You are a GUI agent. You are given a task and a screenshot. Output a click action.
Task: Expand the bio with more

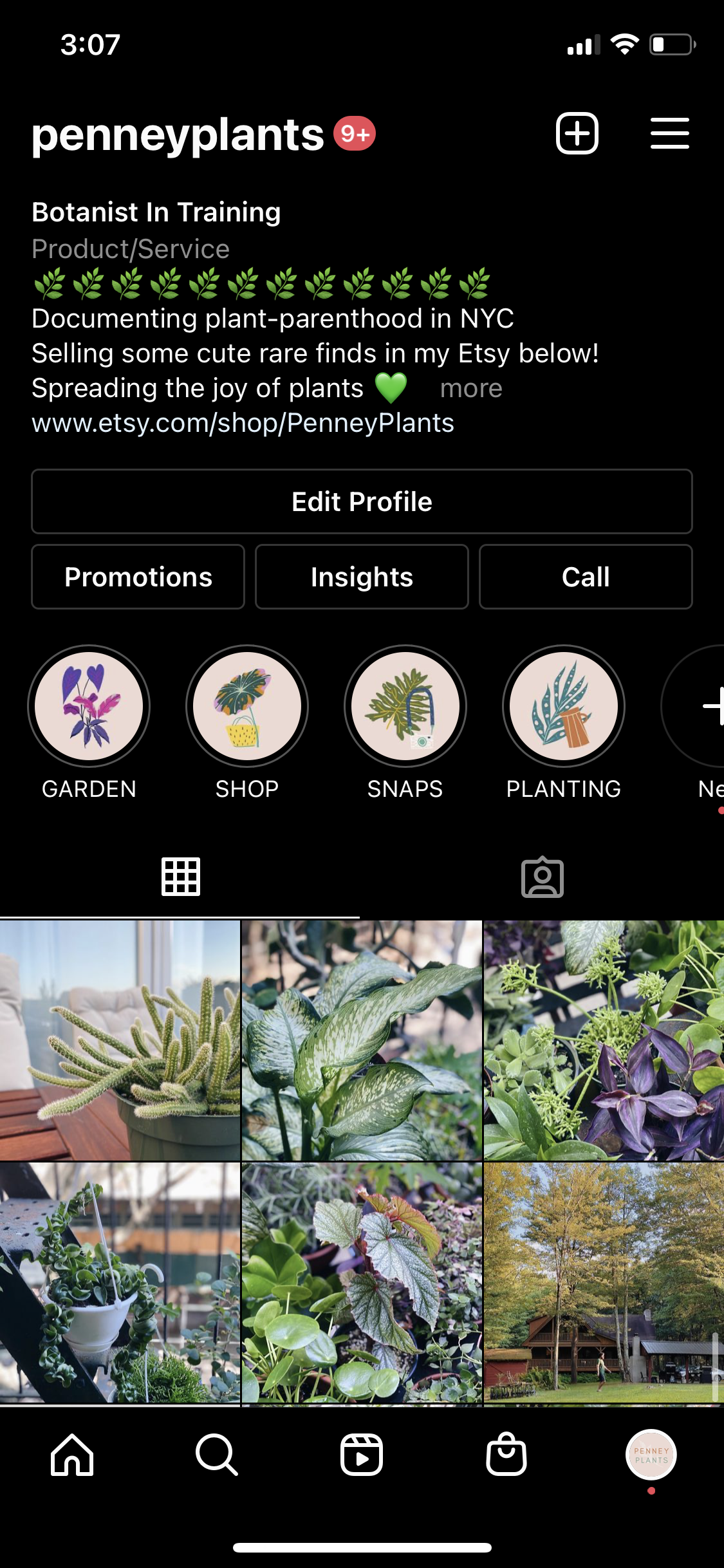(471, 388)
